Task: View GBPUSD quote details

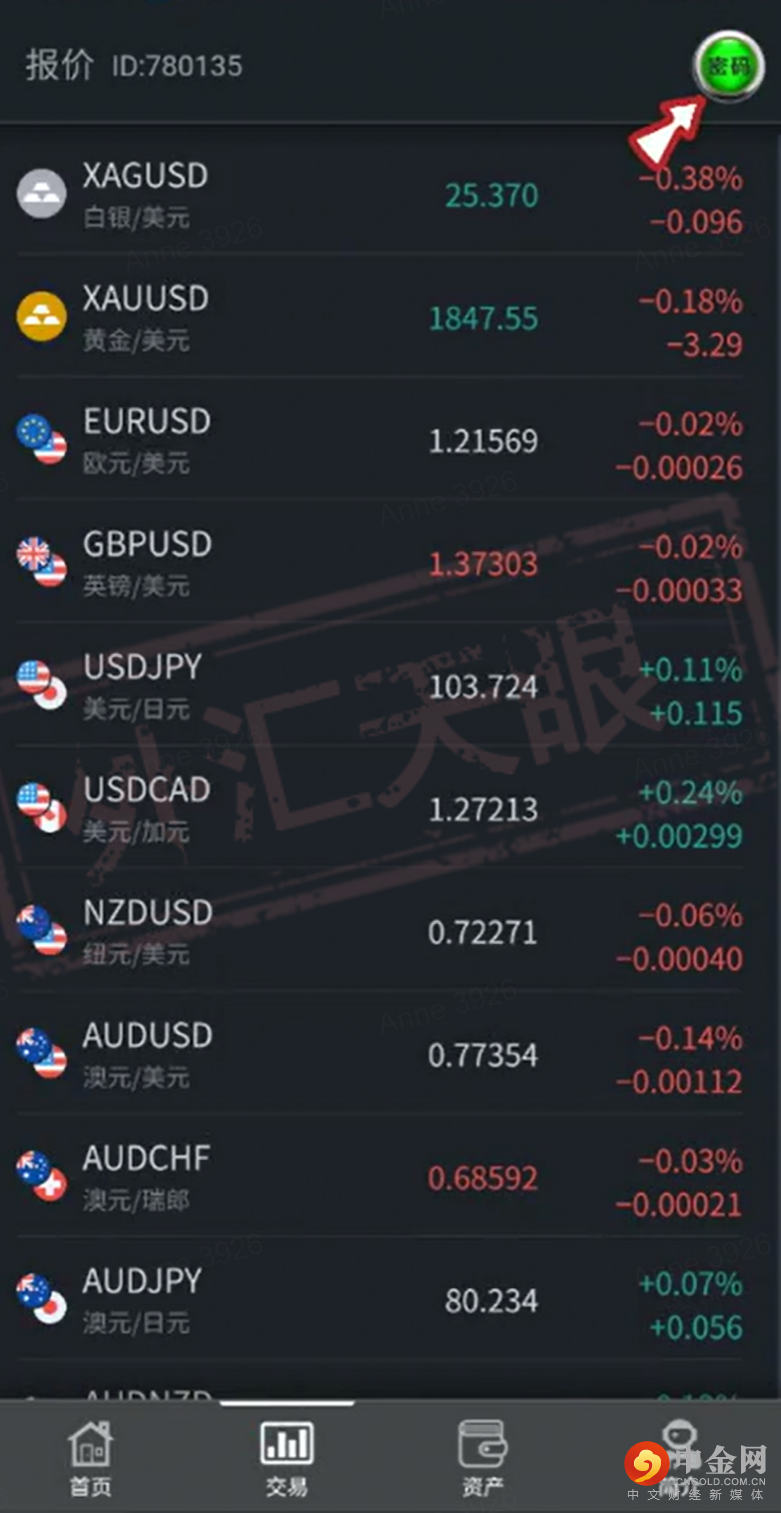Action: pyautogui.click(x=380, y=564)
